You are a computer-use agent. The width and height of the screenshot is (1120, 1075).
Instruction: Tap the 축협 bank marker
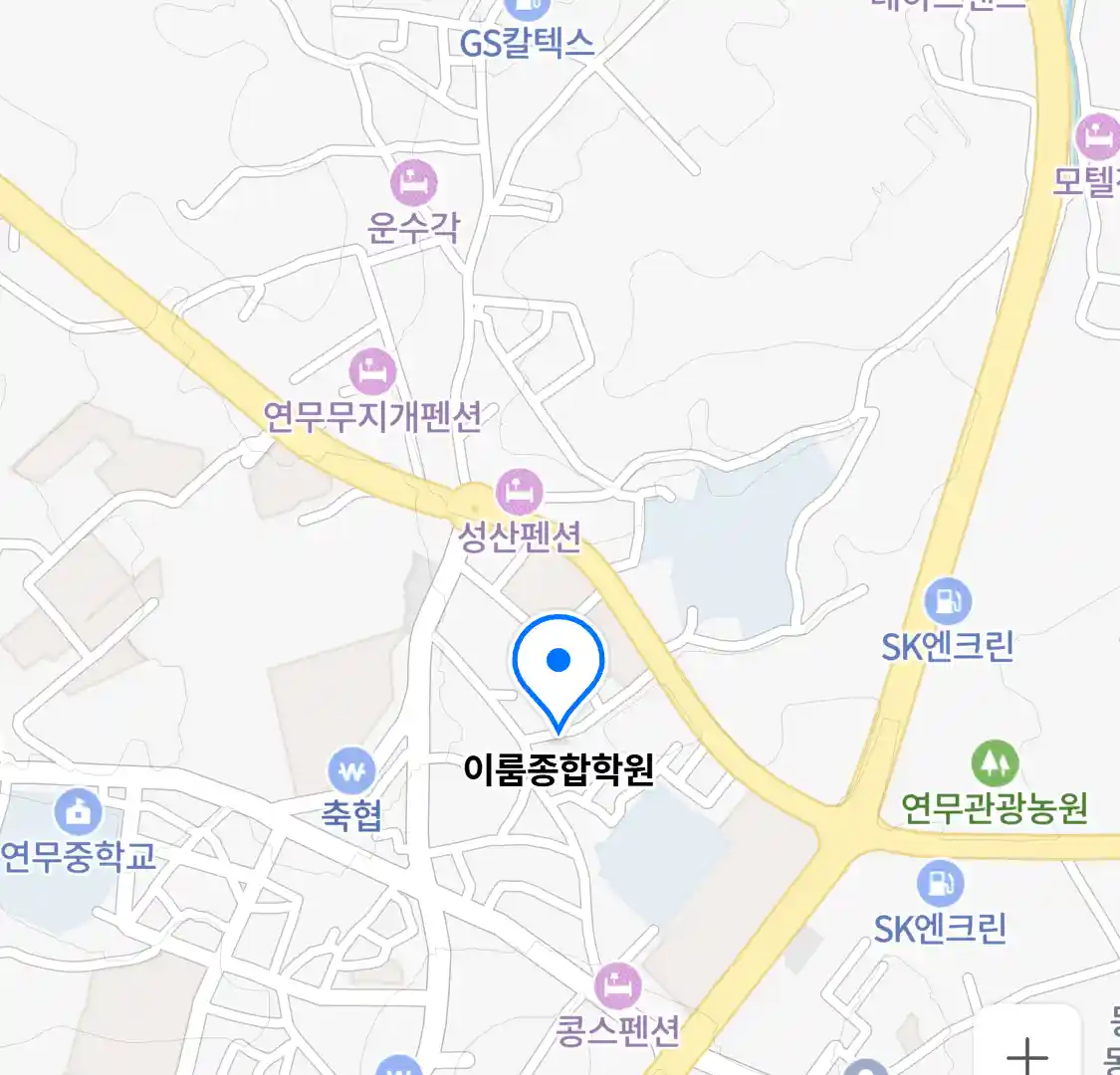pos(351,770)
